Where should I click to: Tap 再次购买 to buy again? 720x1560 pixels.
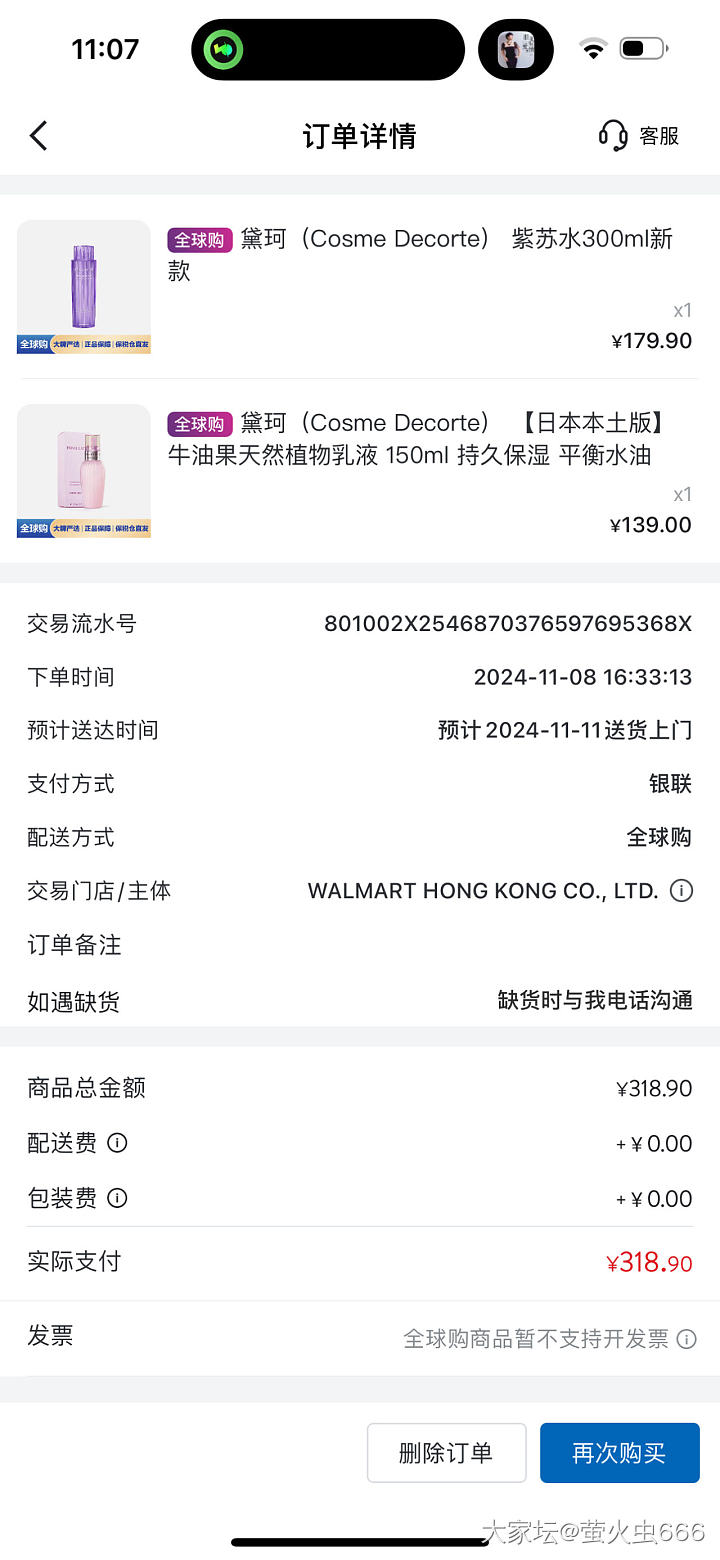tap(619, 1453)
